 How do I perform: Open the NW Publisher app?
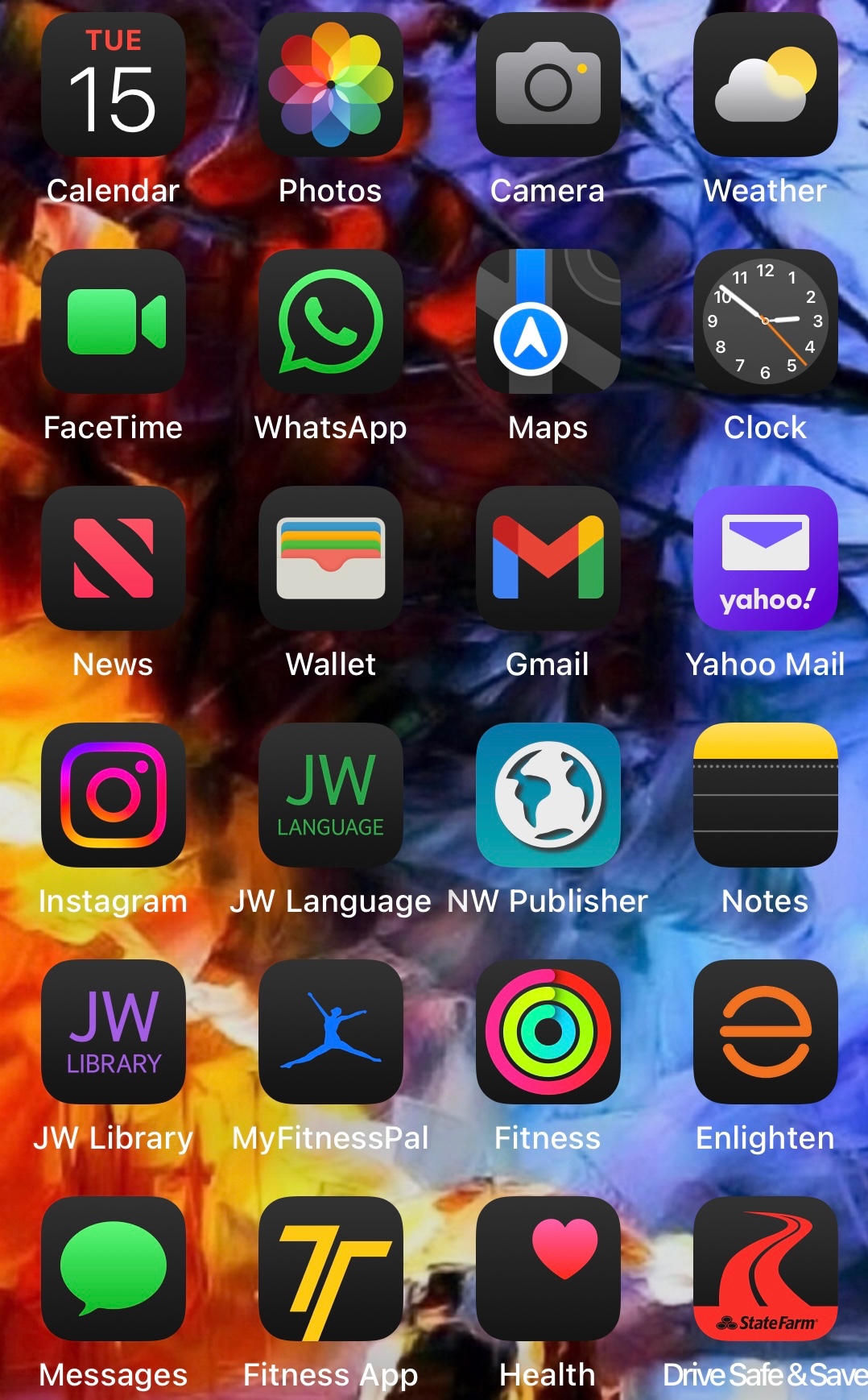click(548, 795)
